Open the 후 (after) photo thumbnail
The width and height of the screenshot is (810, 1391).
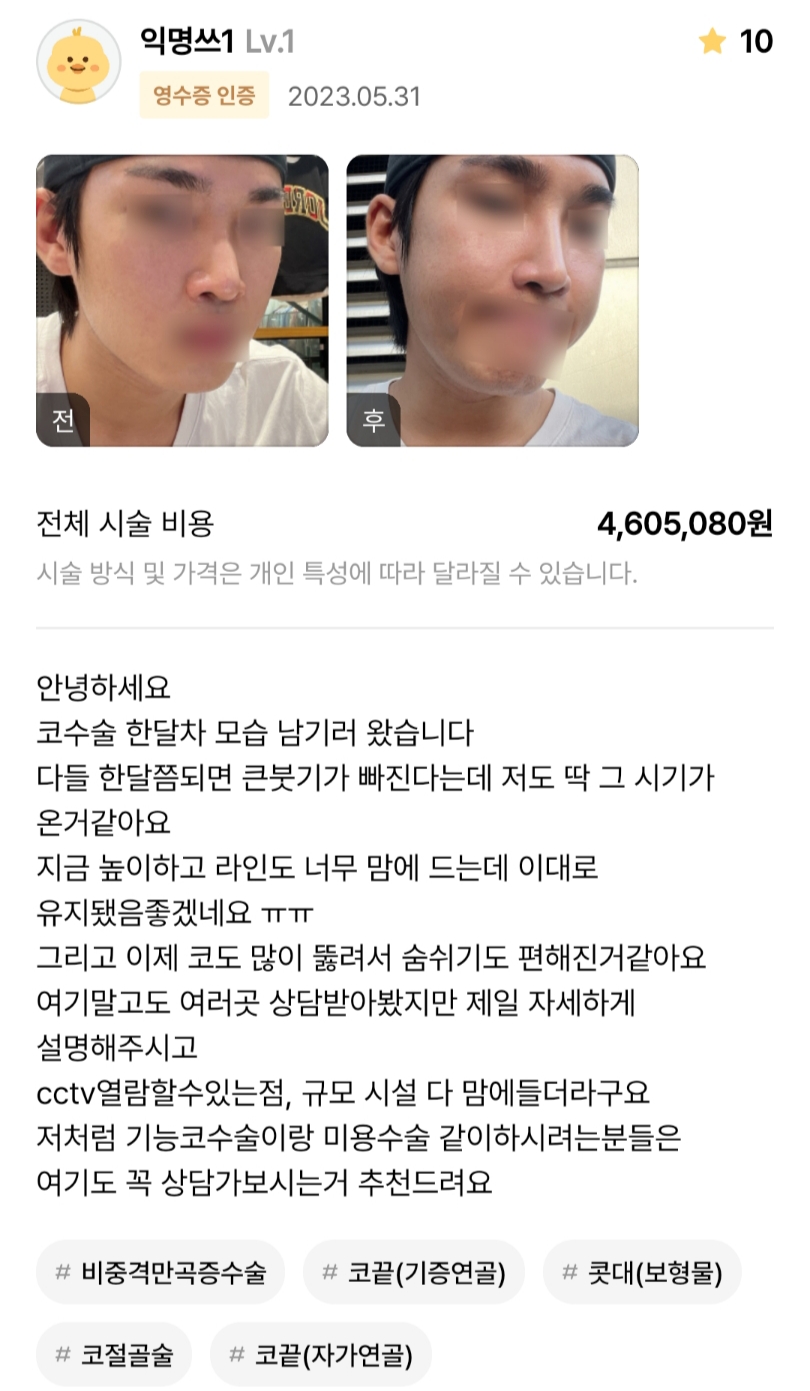(492, 300)
